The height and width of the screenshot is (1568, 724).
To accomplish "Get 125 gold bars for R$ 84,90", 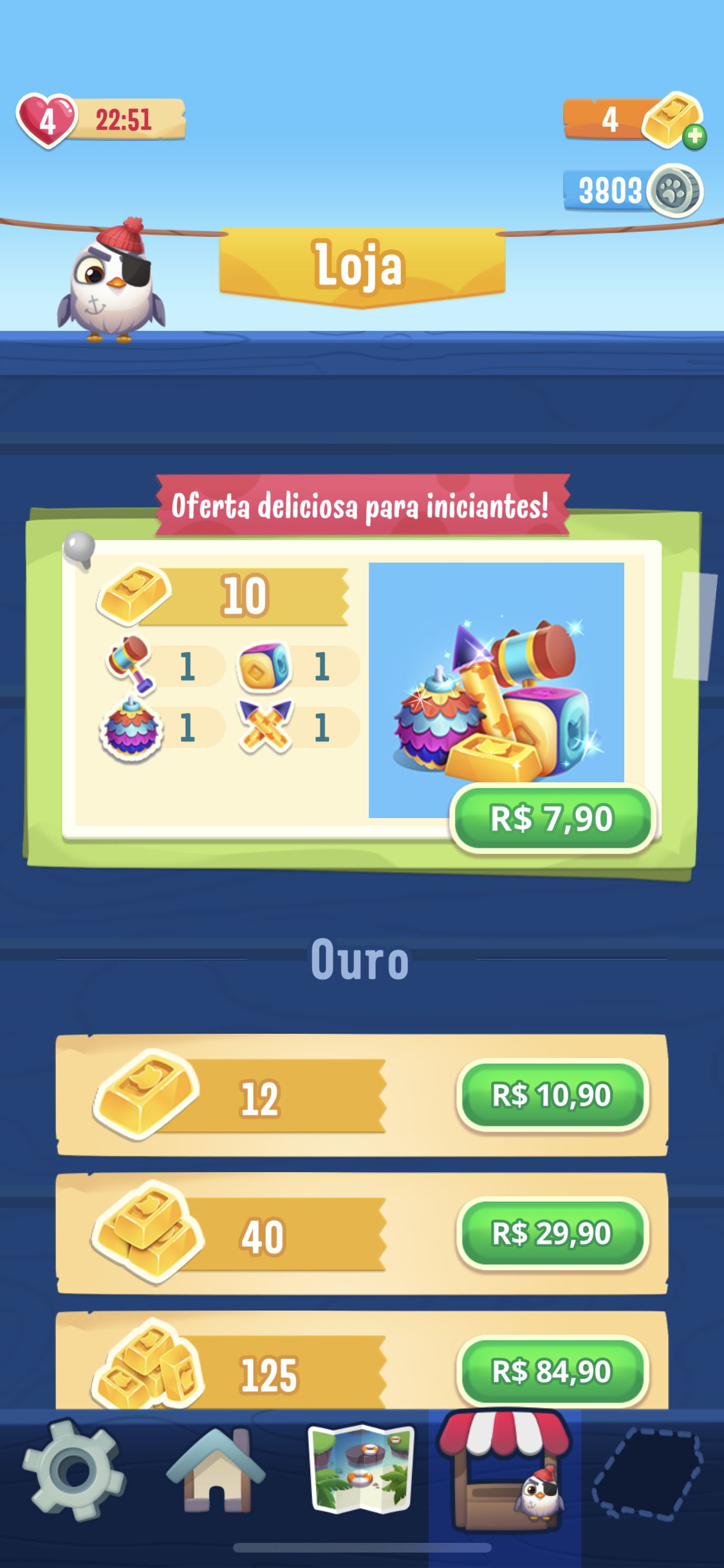I will coord(552,1371).
